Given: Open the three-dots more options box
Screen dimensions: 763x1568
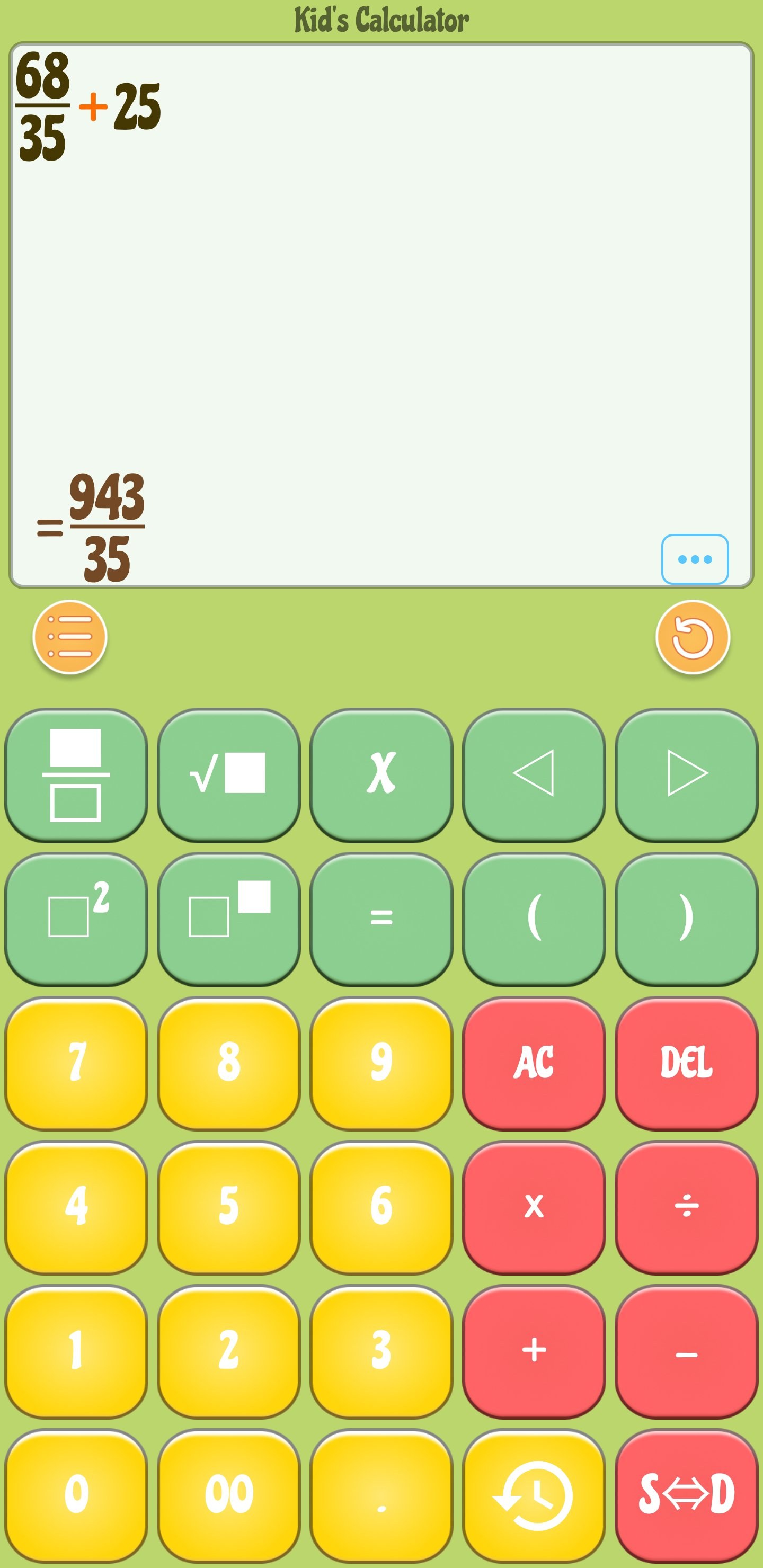Looking at the screenshot, I should tap(695, 559).
